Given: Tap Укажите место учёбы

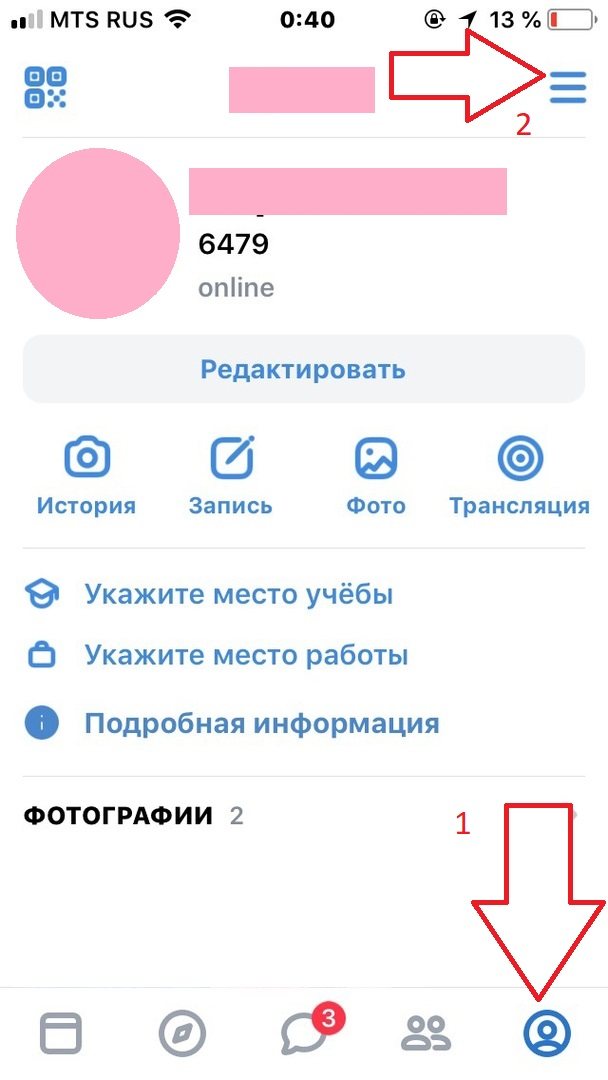Looking at the screenshot, I should (238, 595).
